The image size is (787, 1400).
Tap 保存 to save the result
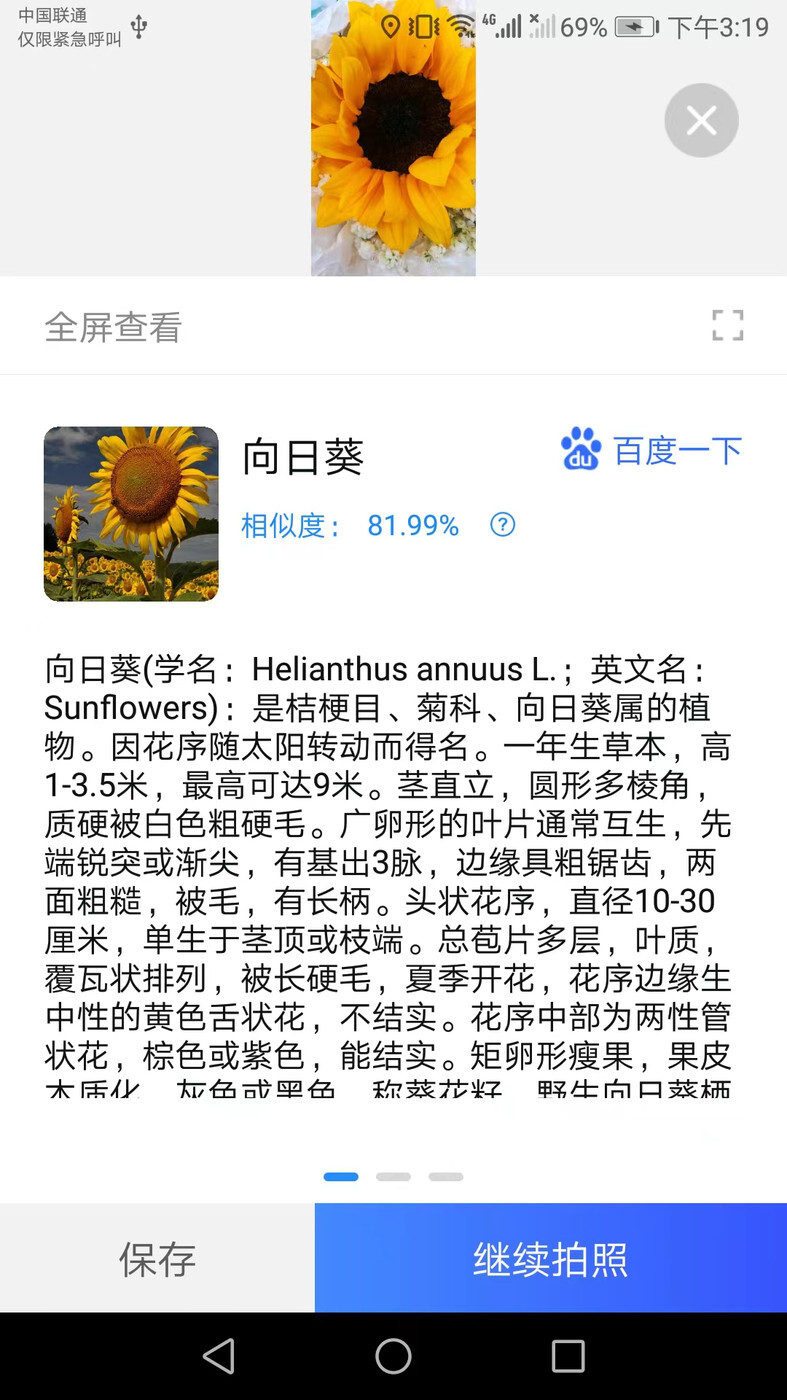[x=156, y=1258]
